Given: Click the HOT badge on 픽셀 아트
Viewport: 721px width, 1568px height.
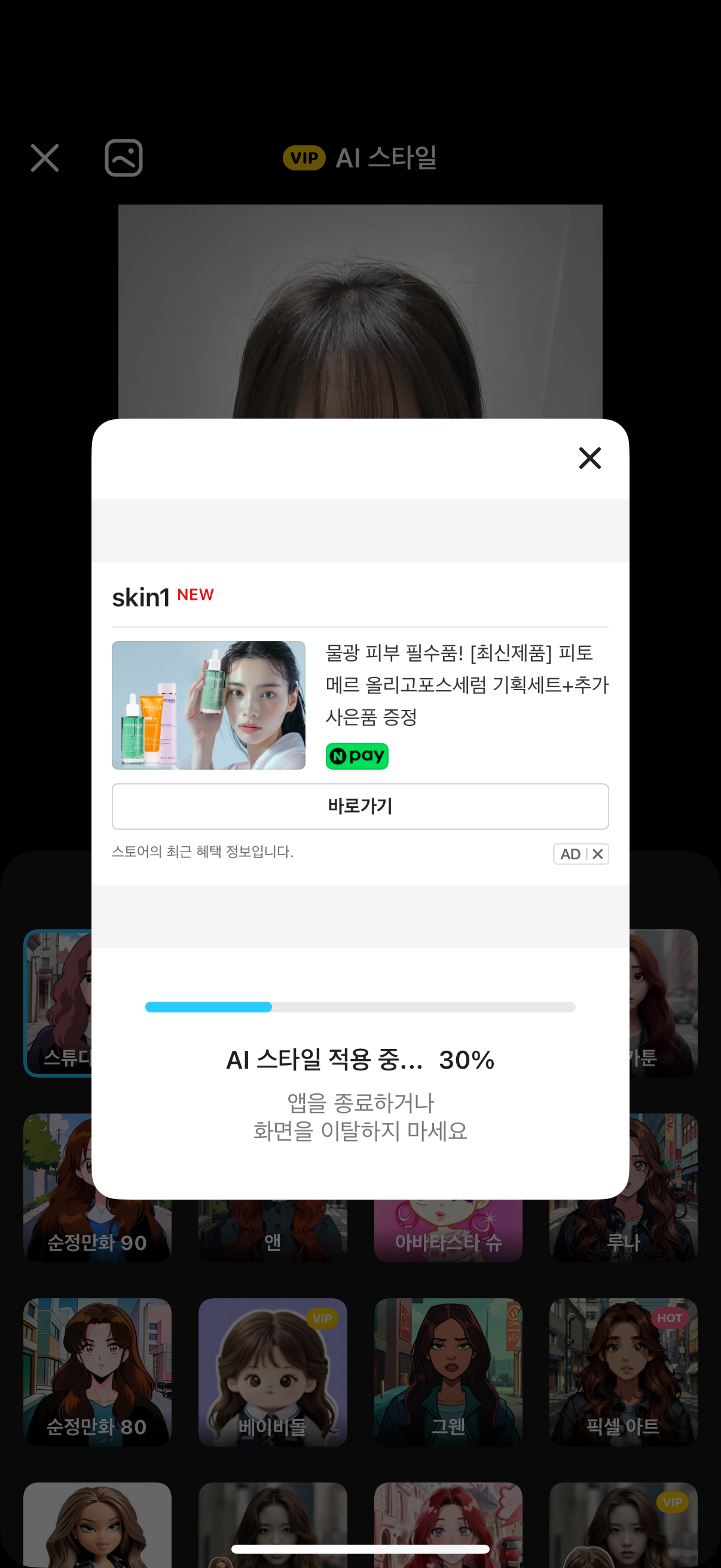Looking at the screenshot, I should coord(669,1319).
